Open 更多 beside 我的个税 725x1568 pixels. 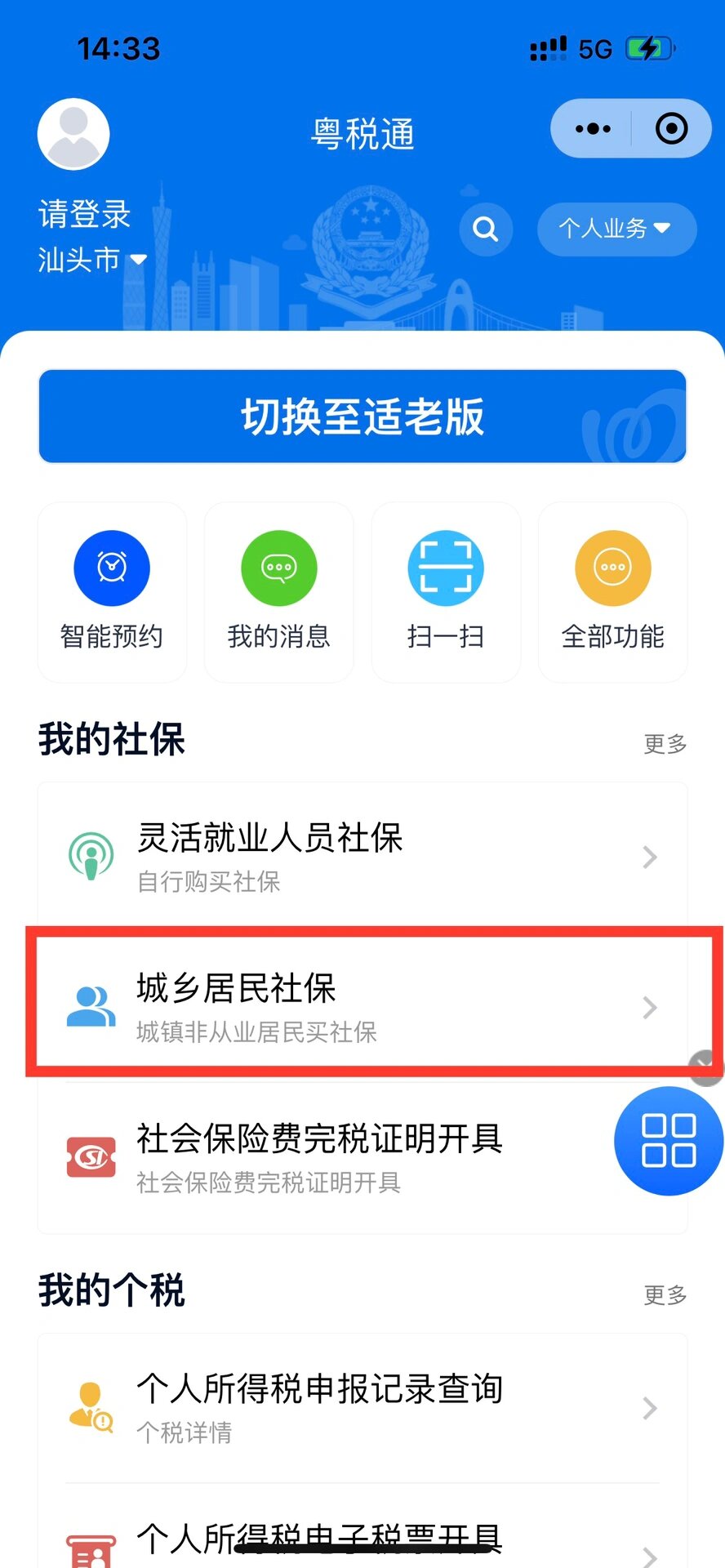664,1295
